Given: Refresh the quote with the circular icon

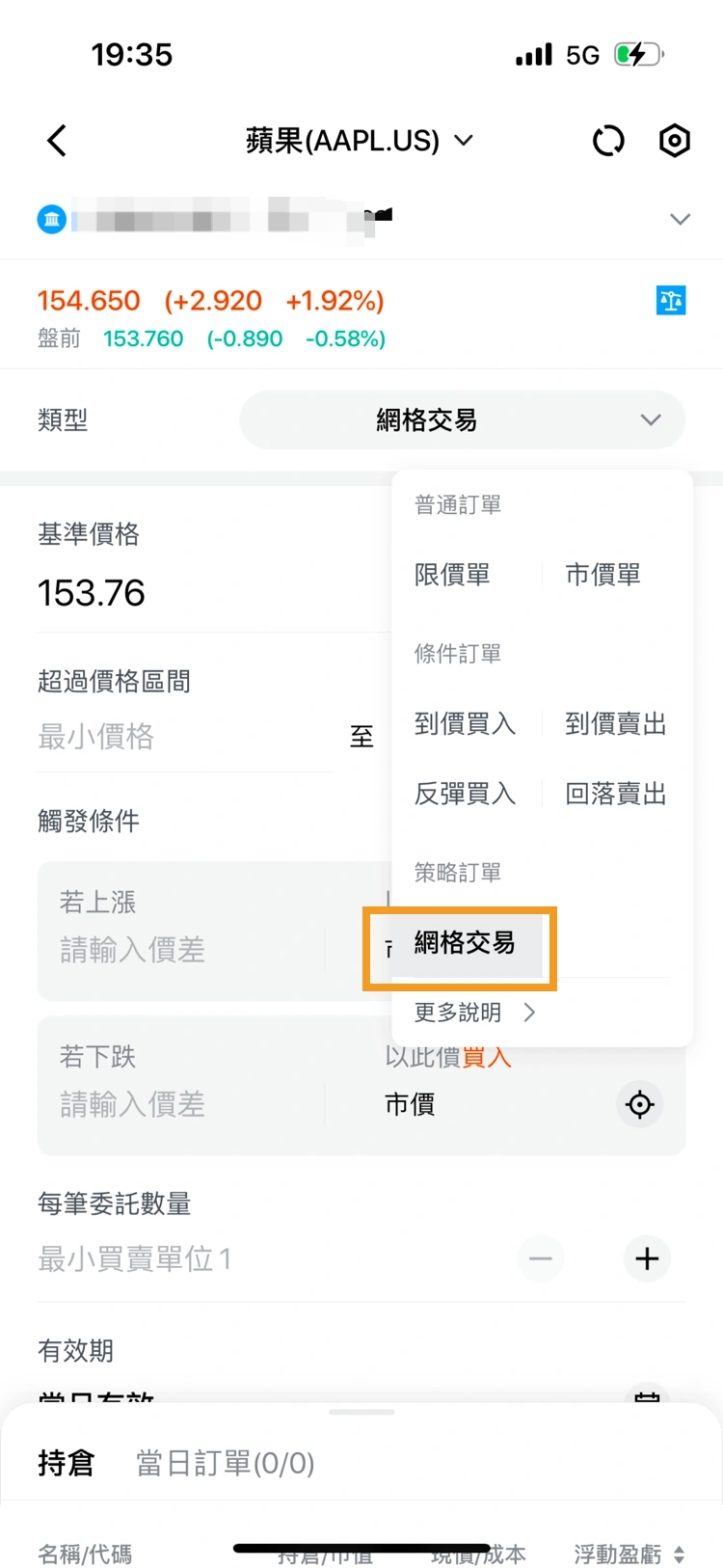Looking at the screenshot, I should (x=608, y=141).
